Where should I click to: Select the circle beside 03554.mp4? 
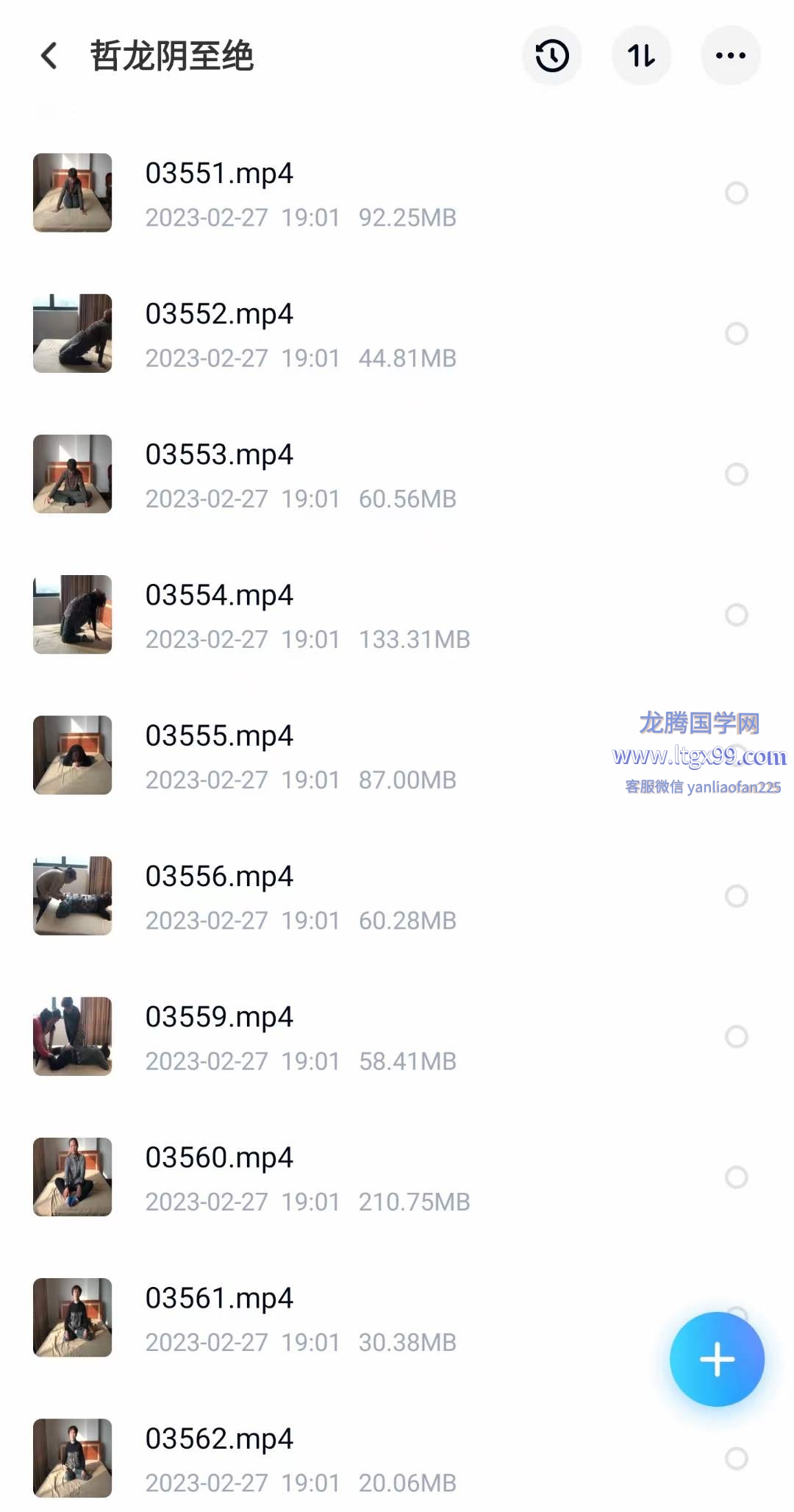pos(737,615)
